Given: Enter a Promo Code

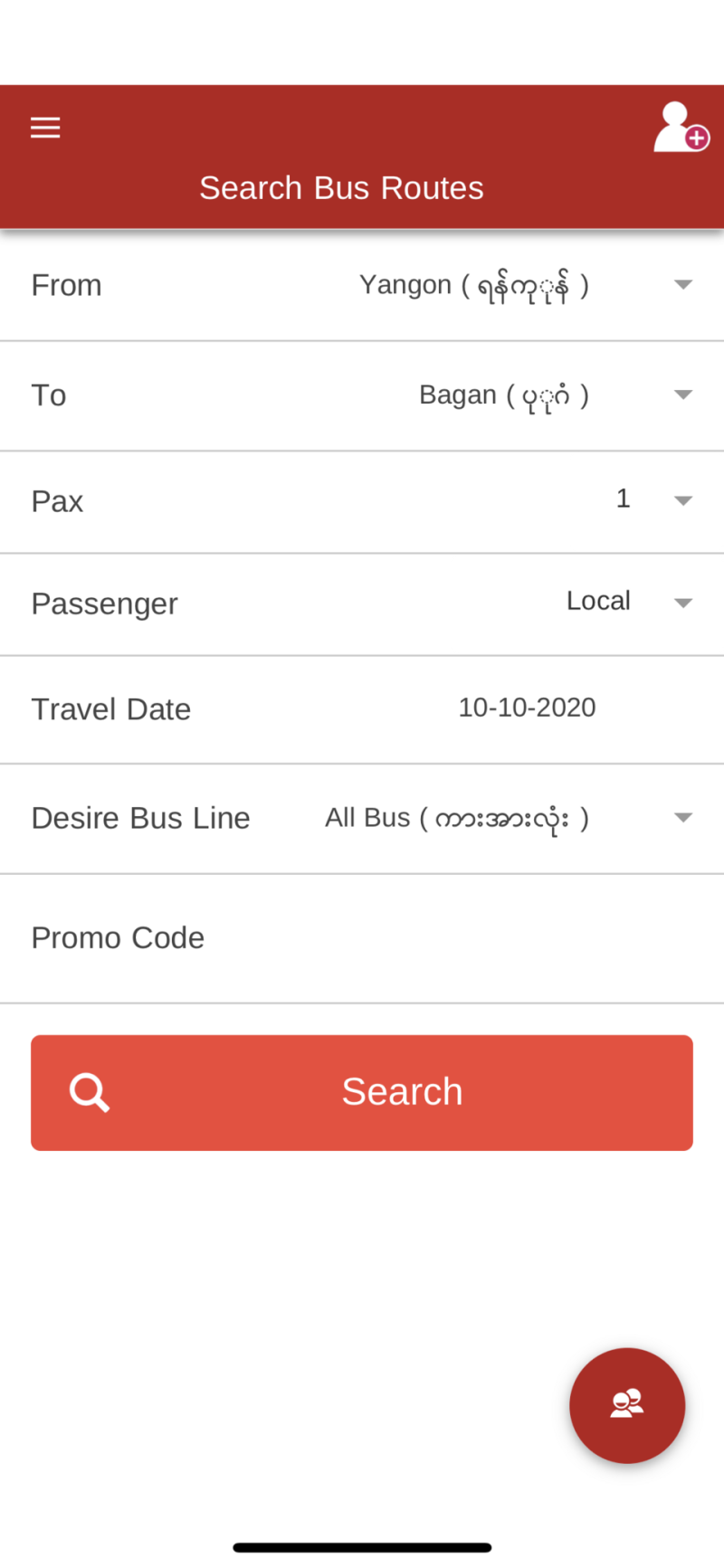Looking at the screenshot, I should click(362, 938).
